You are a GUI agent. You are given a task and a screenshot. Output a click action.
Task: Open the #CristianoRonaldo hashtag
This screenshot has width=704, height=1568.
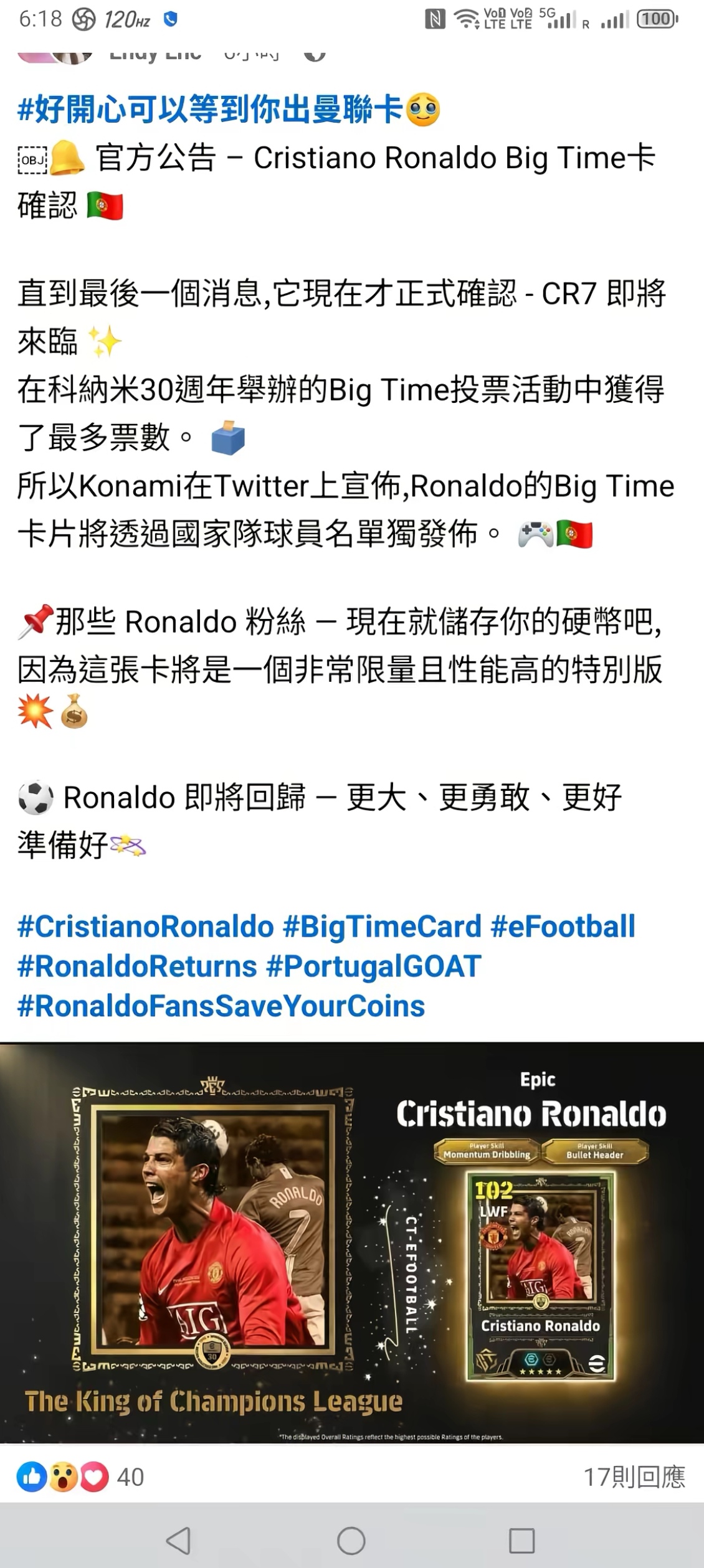(x=146, y=927)
